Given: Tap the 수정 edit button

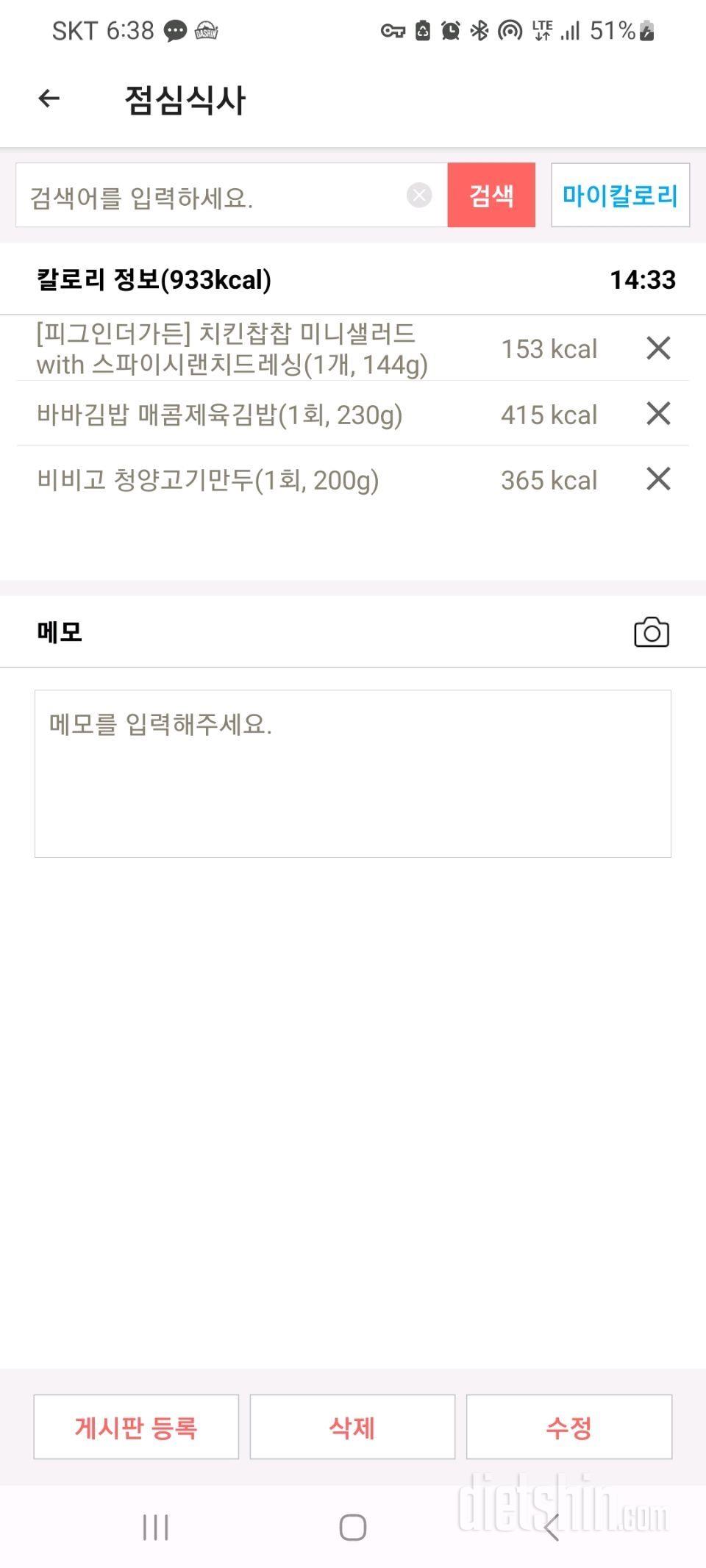Looking at the screenshot, I should pos(568,1428).
